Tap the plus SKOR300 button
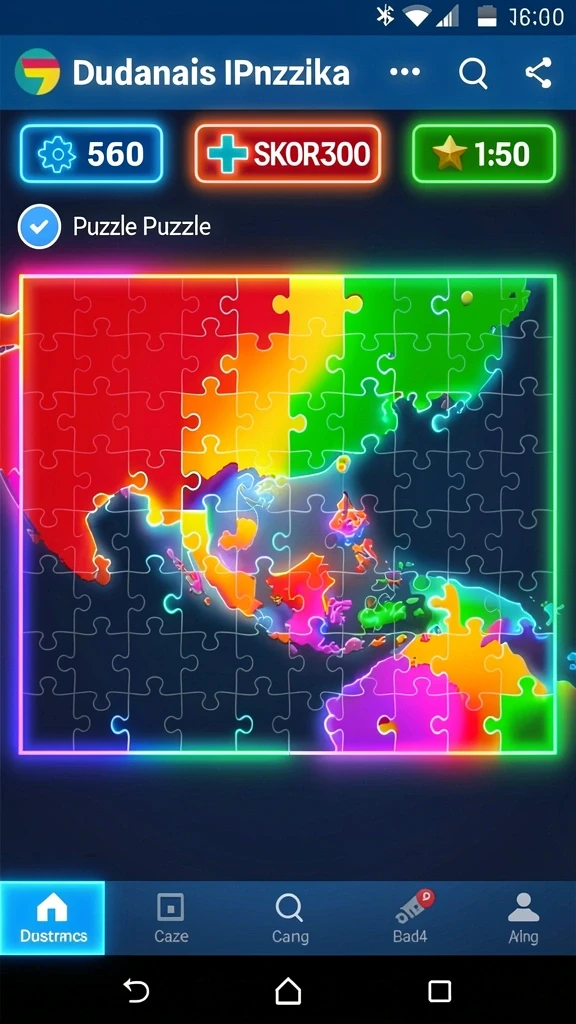Viewport: 576px width, 1024px height. tap(287, 153)
